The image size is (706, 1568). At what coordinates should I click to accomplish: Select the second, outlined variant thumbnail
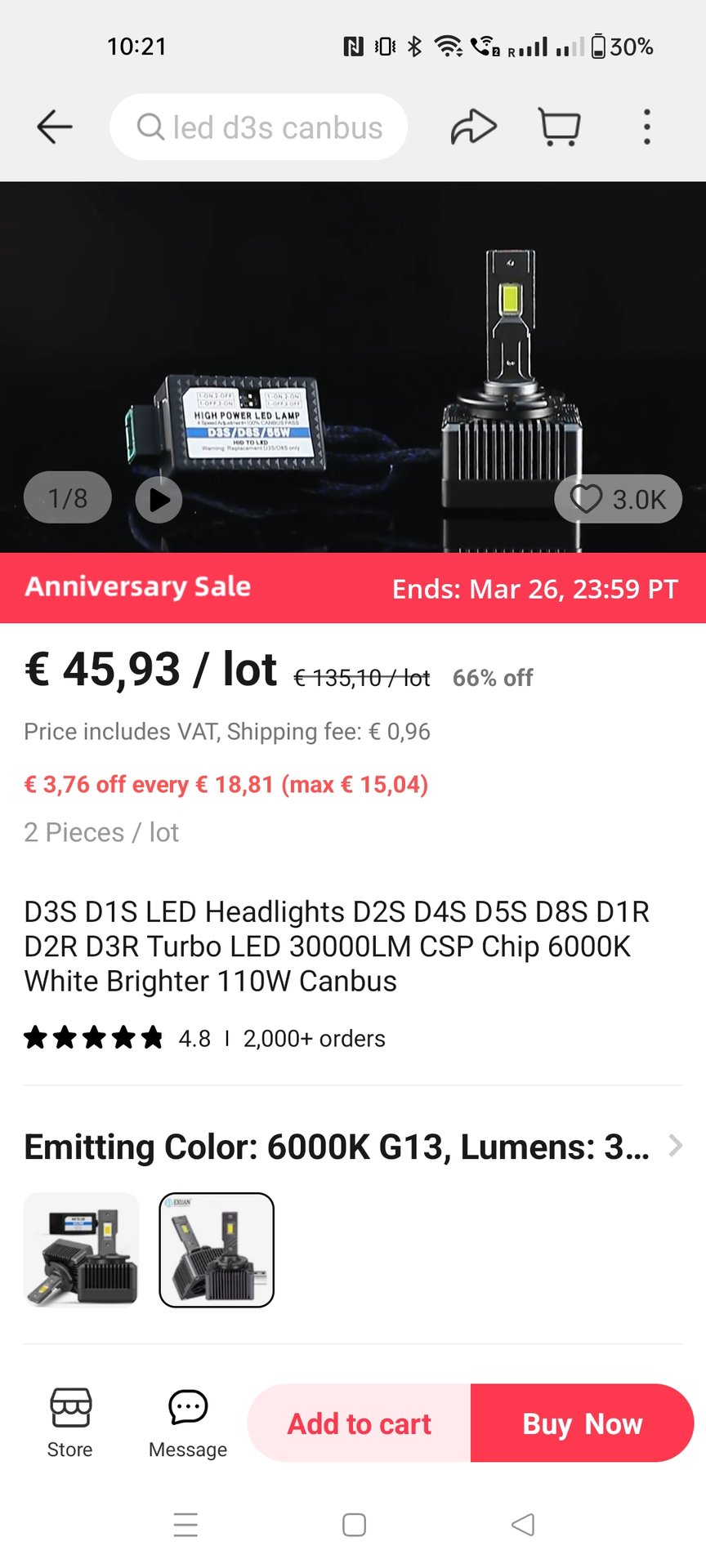[x=217, y=1250]
